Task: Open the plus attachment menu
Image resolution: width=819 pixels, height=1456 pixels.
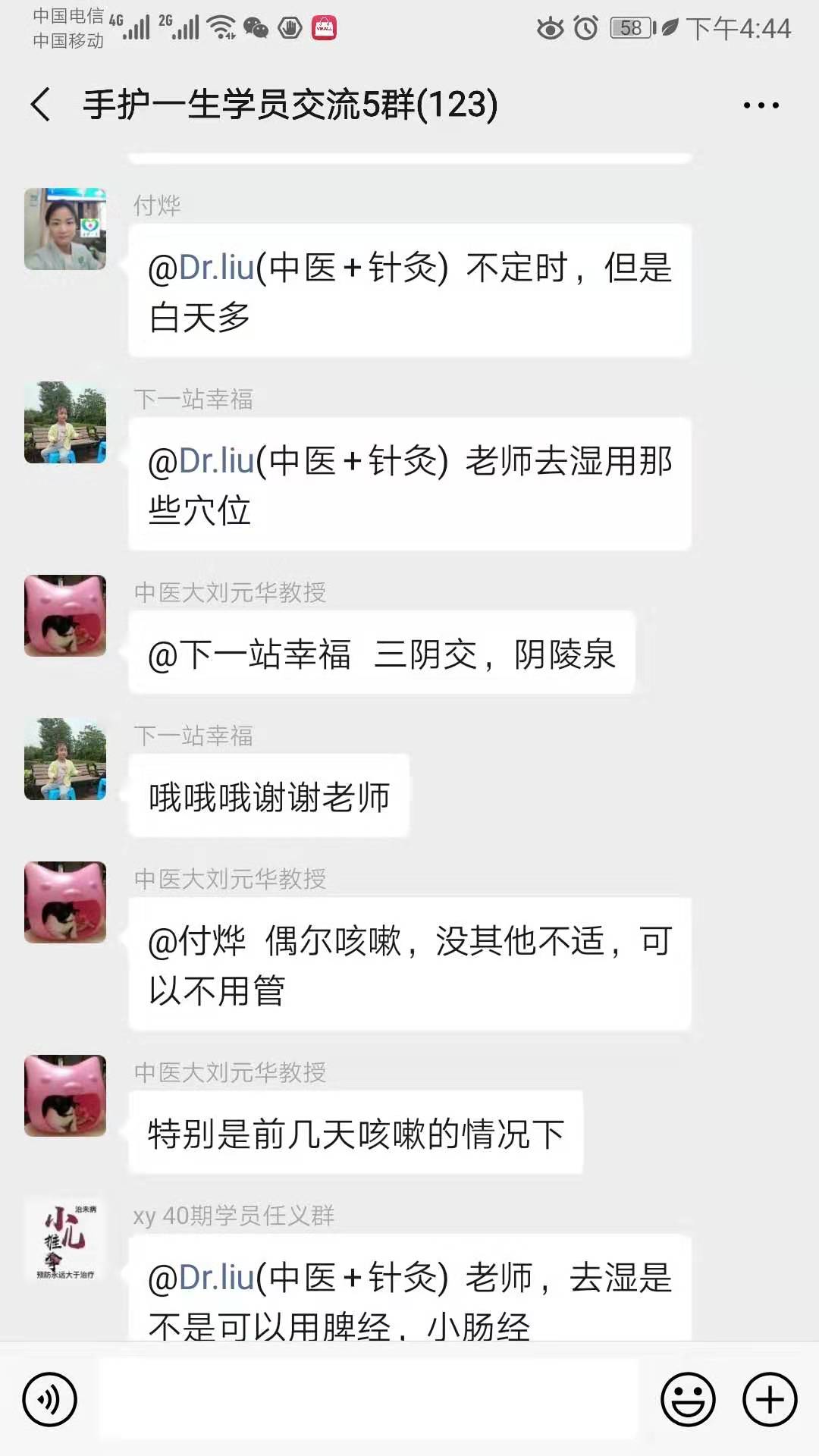Action: pyautogui.click(x=769, y=1399)
